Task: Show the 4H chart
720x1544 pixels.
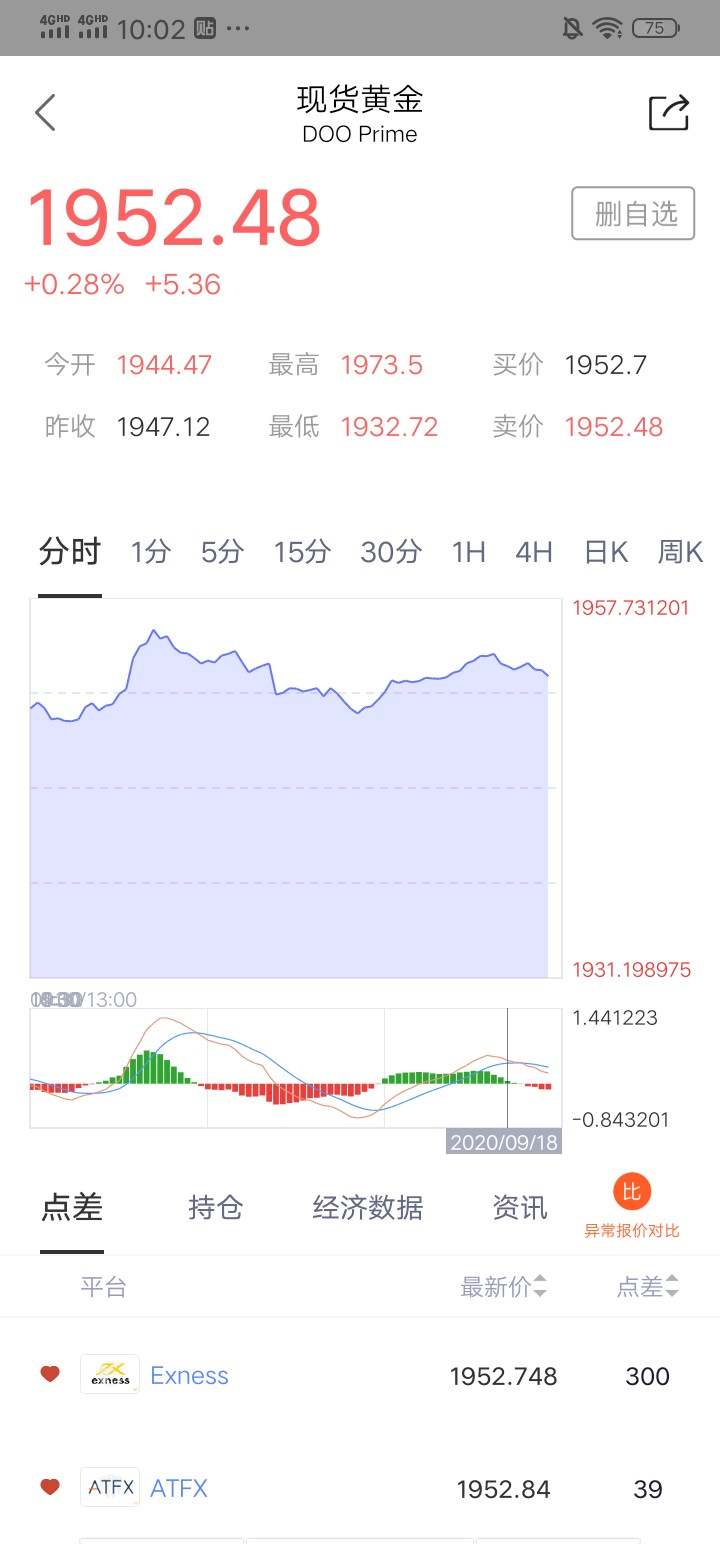Action: point(534,552)
